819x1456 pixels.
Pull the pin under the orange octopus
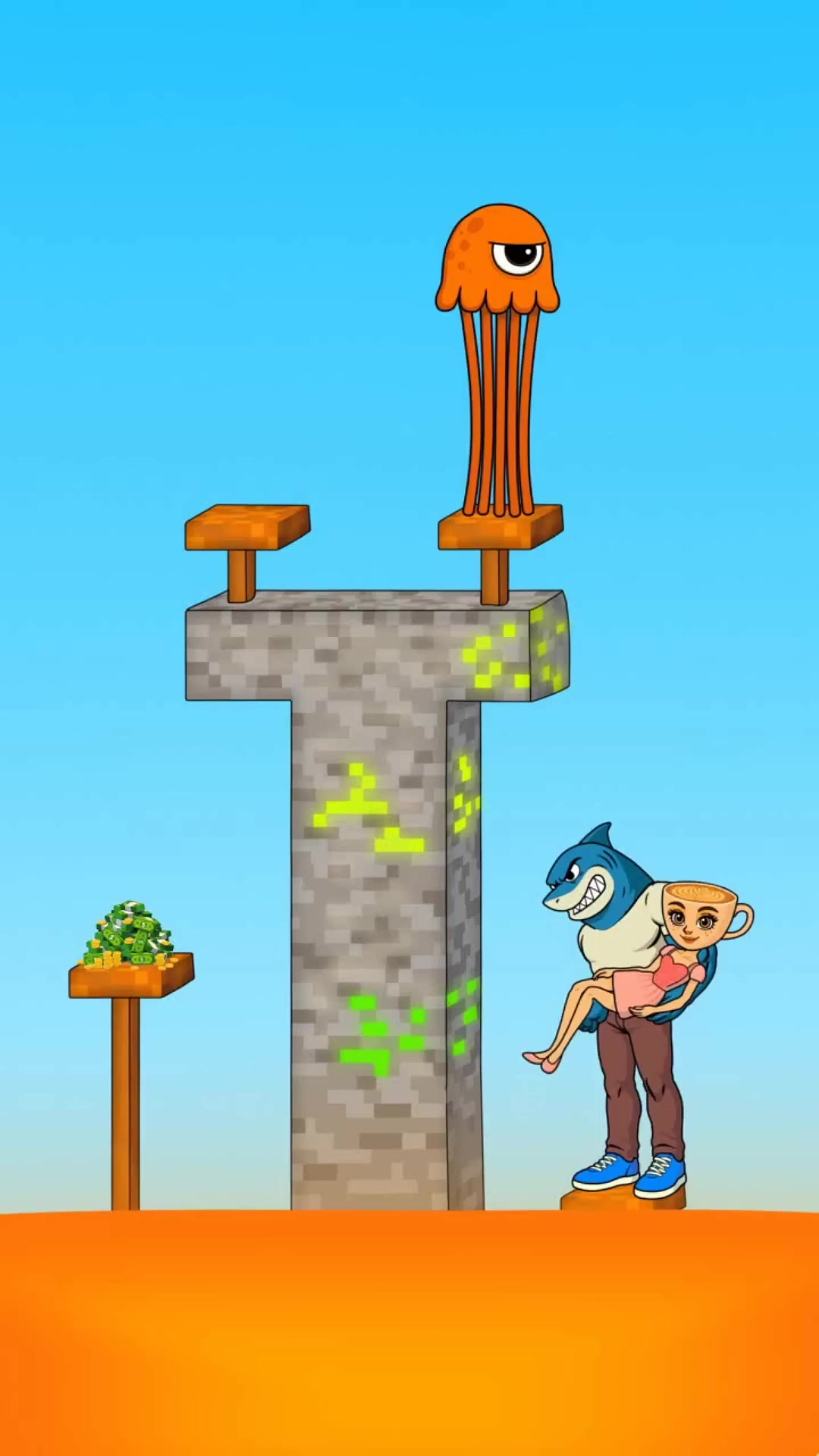(x=500, y=554)
